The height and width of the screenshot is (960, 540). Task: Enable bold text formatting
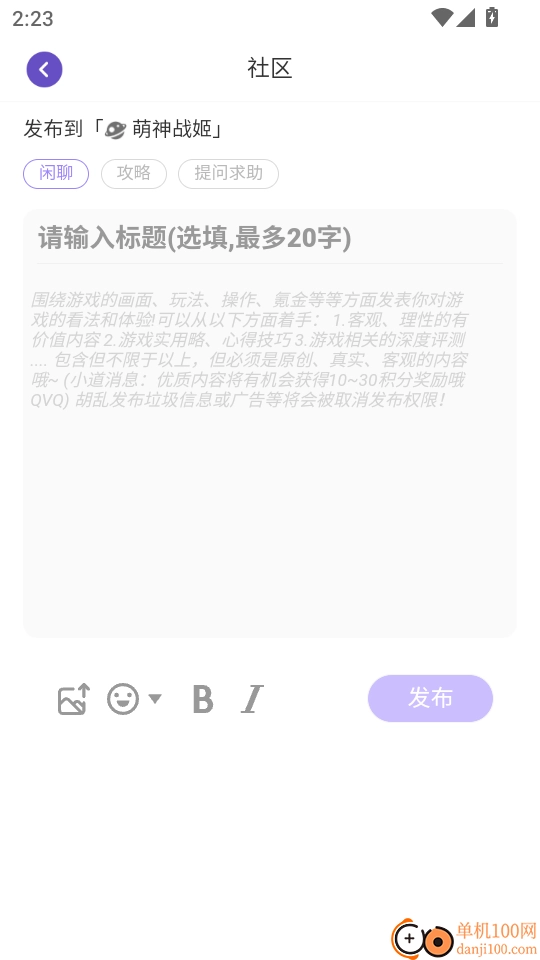coord(203,699)
